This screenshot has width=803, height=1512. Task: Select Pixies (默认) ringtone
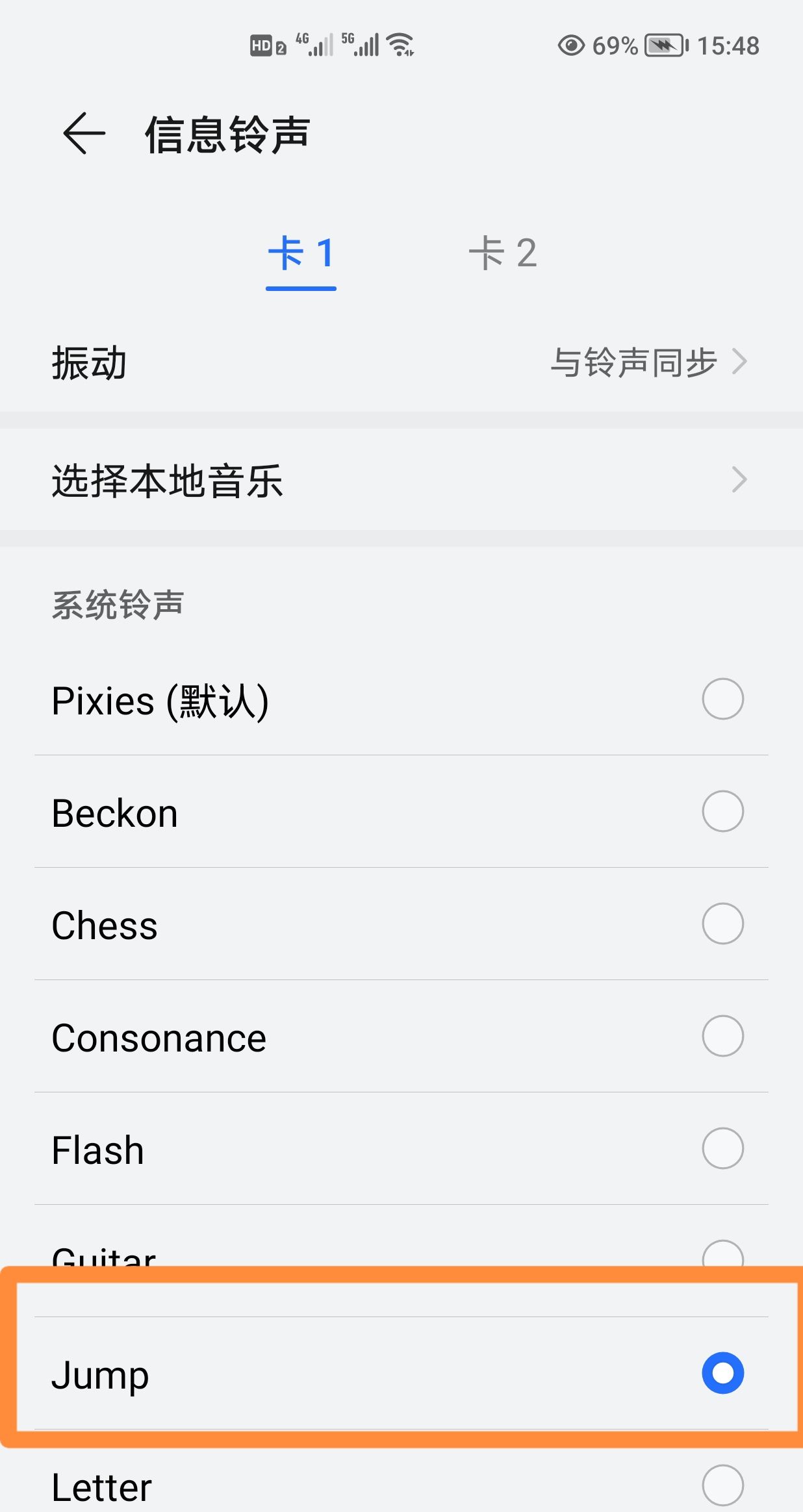400,700
